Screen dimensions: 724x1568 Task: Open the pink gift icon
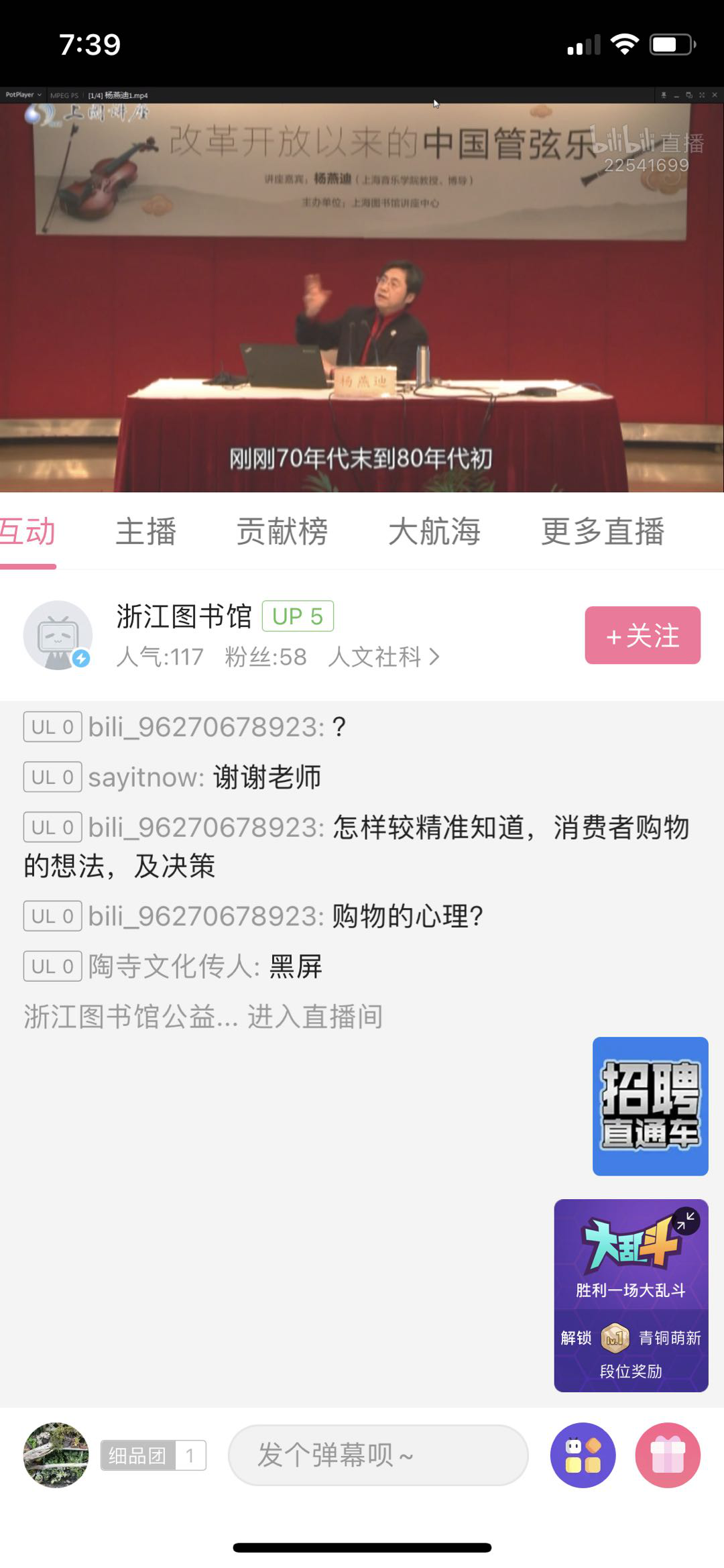click(x=668, y=1455)
